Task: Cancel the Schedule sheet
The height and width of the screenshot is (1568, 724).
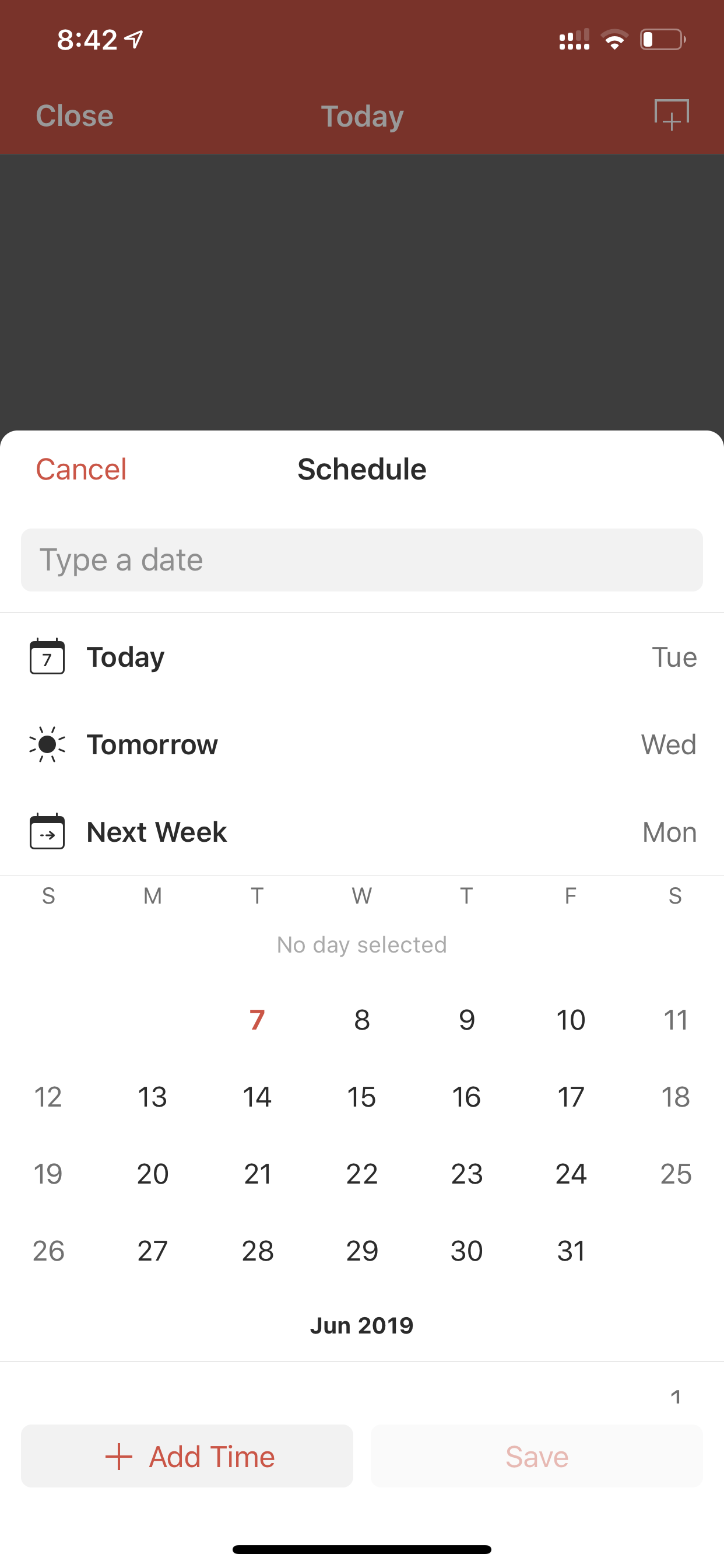Action: point(81,470)
